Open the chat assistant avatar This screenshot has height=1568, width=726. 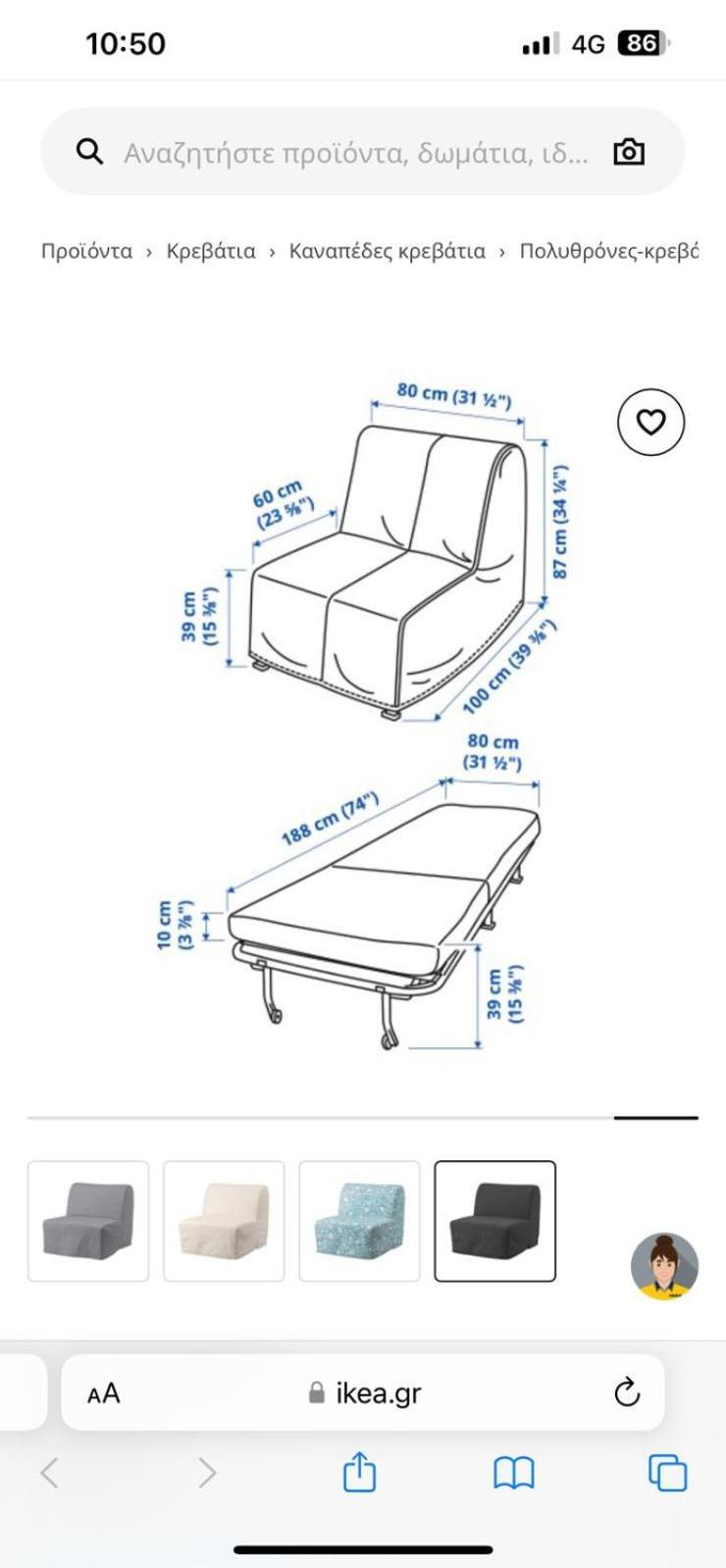664,1266
